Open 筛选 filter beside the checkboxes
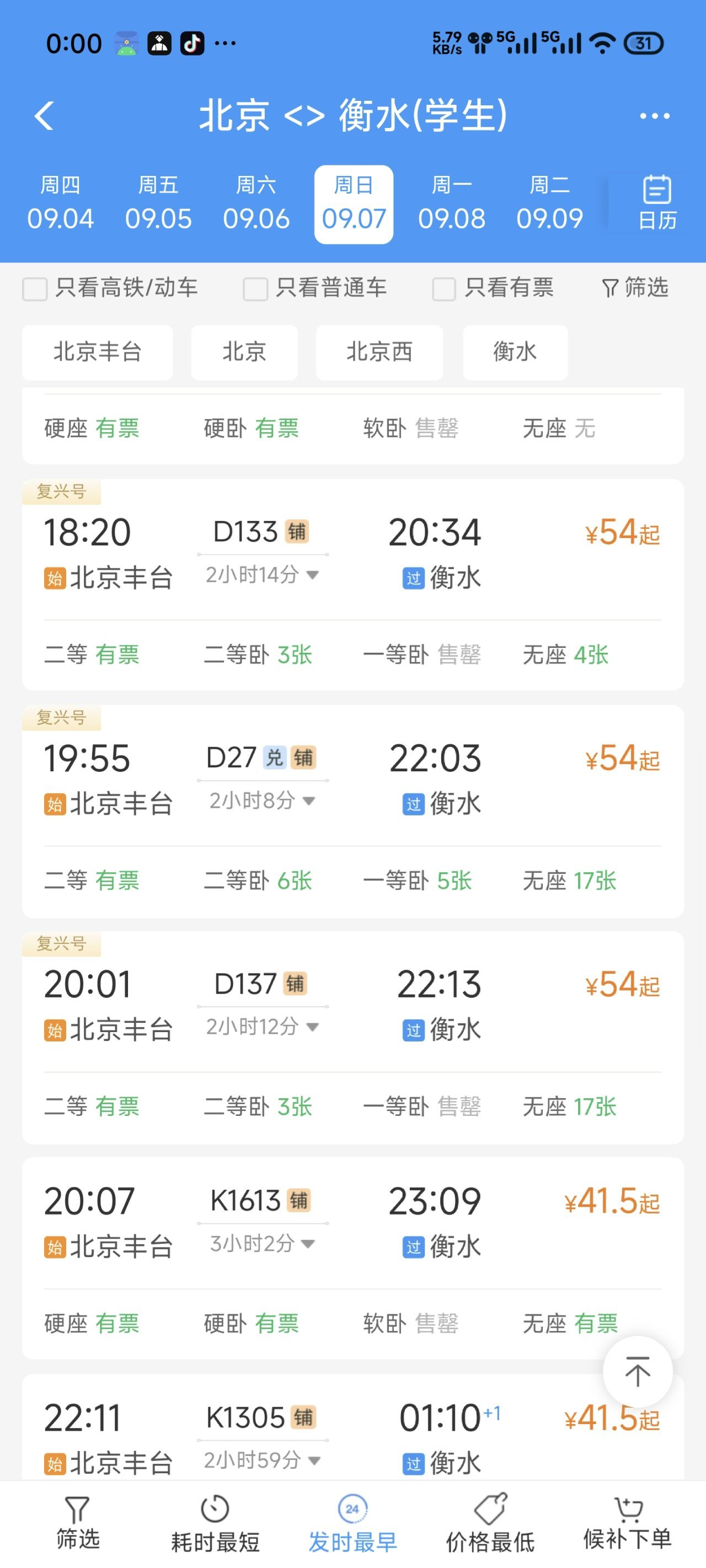Viewport: 706px width, 1568px height. coord(635,288)
